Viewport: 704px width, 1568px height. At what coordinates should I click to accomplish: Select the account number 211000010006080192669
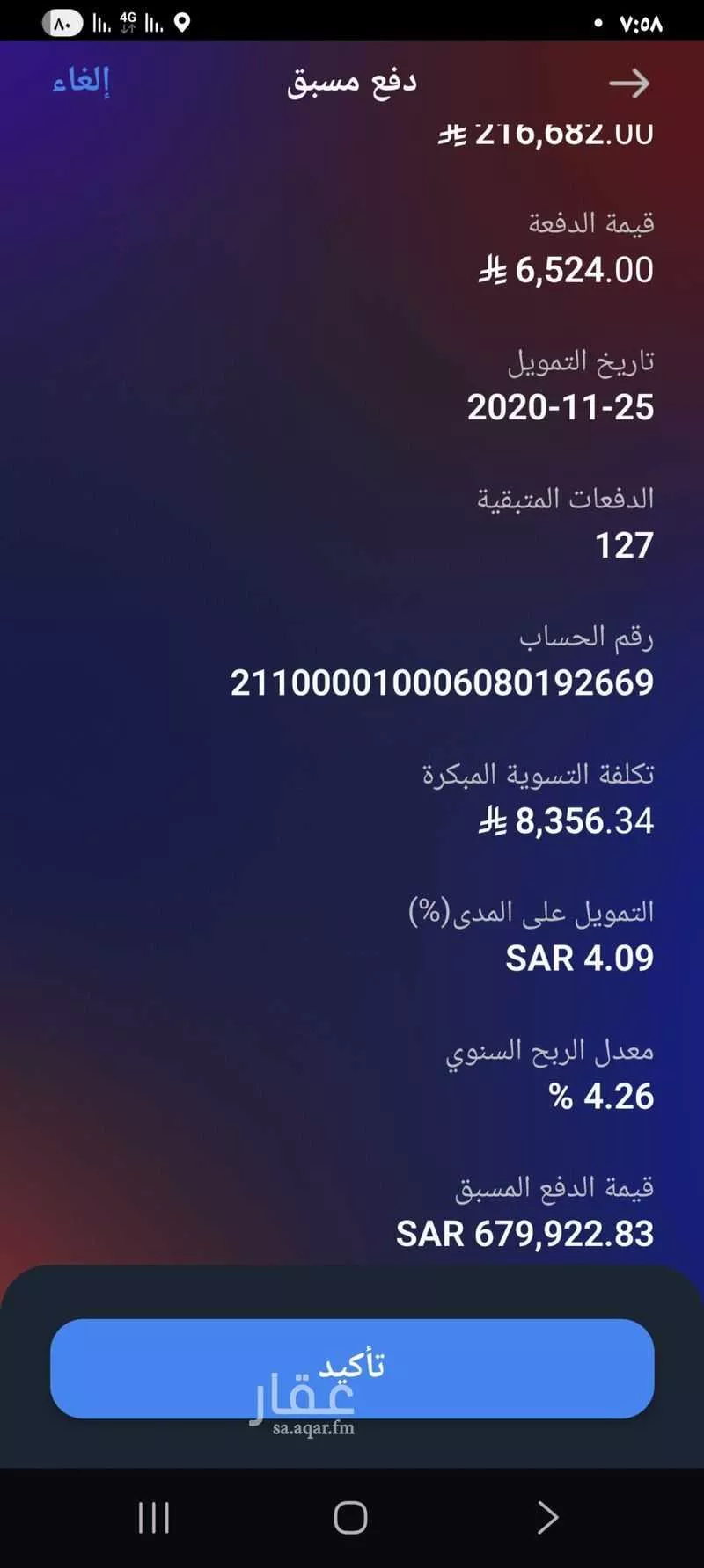coord(442,682)
